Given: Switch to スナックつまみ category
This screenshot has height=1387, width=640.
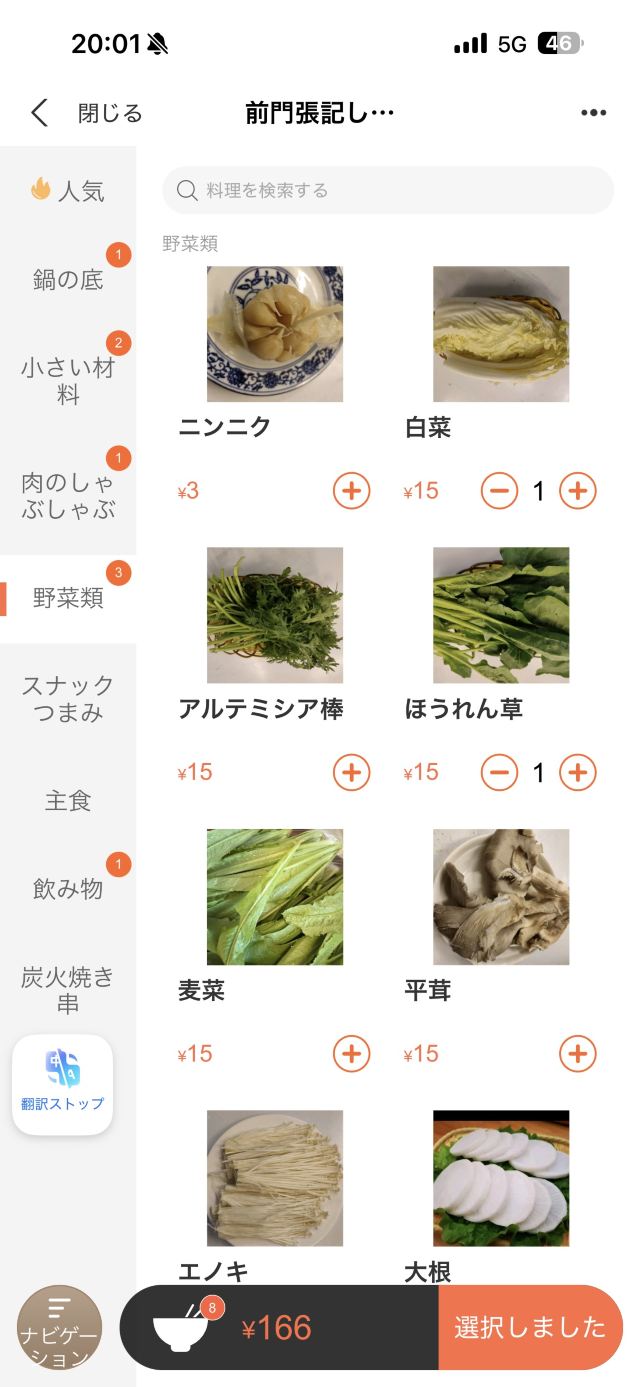Looking at the screenshot, I should click(68, 699).
